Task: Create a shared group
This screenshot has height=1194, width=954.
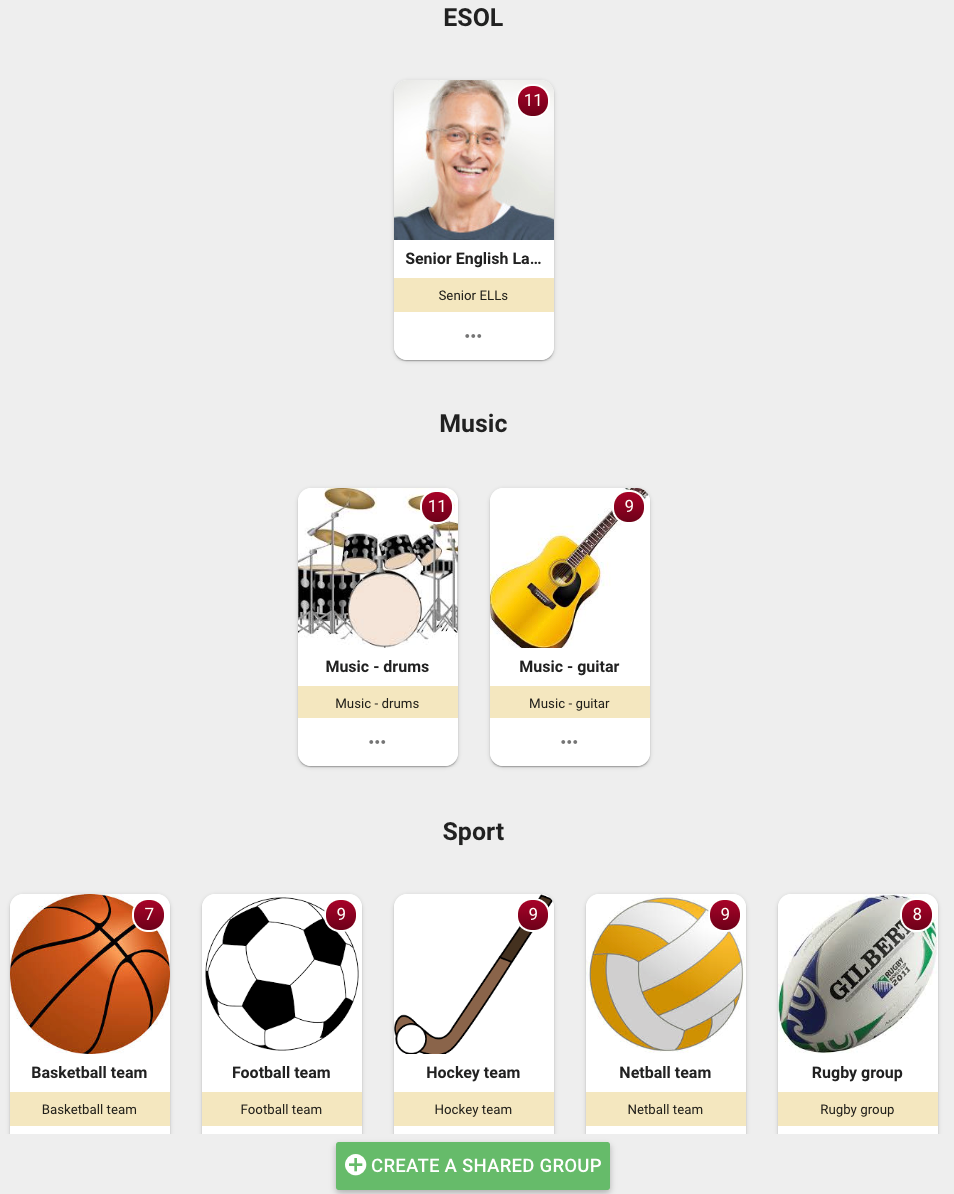Action: [473, 1165]
